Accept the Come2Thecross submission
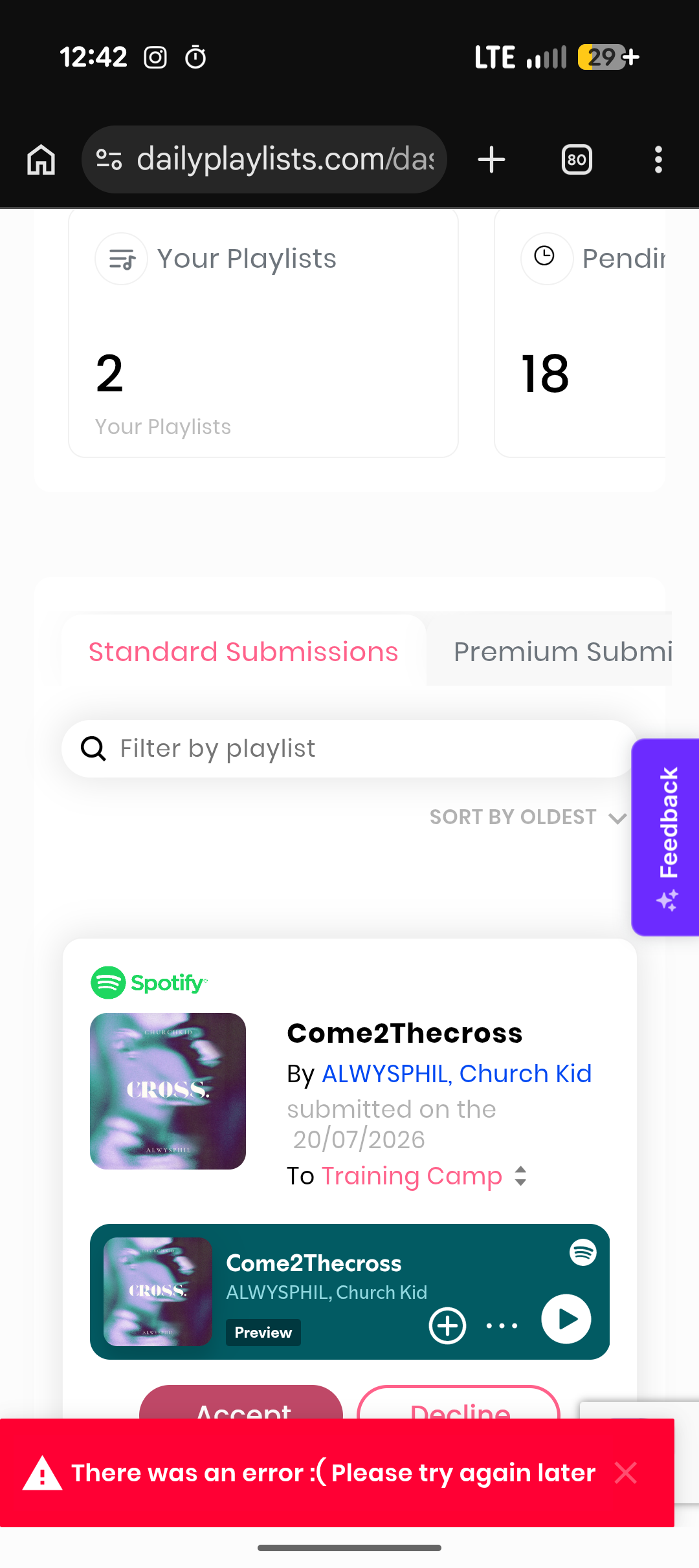The image size is (699, 1568). 241,1402
